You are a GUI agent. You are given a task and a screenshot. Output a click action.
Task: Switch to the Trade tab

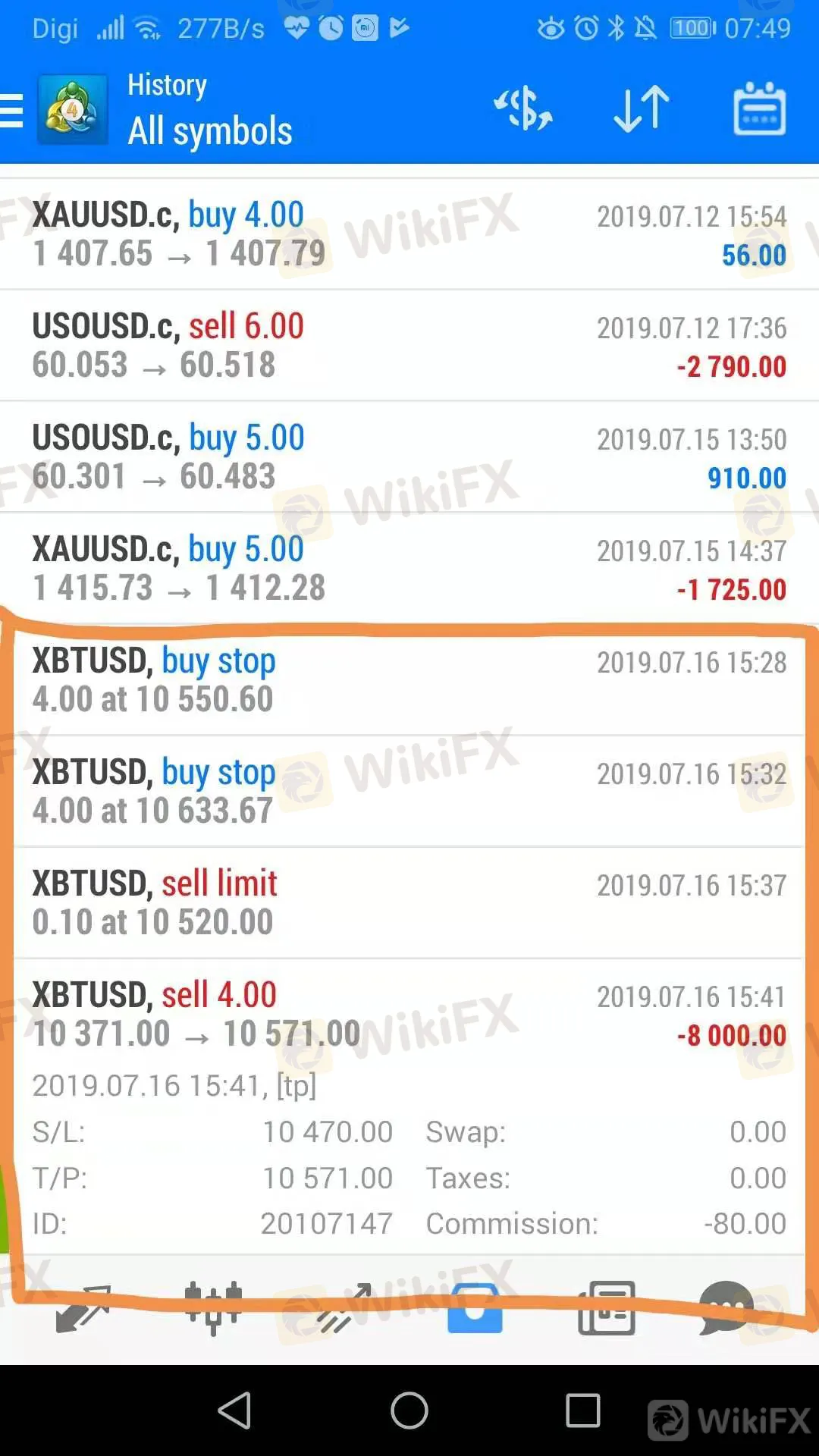point(345,1307)
